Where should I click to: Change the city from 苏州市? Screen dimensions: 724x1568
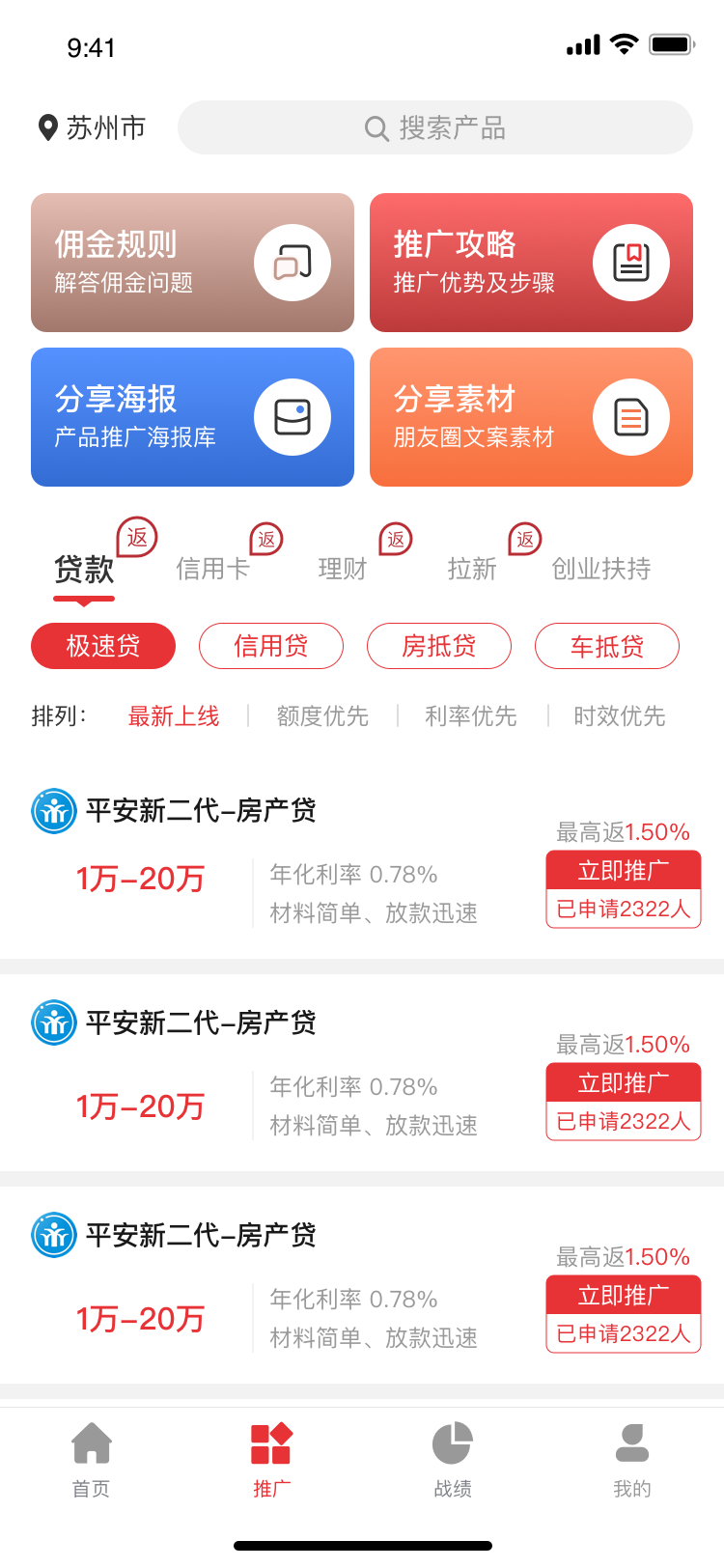[x=92, y=127]
